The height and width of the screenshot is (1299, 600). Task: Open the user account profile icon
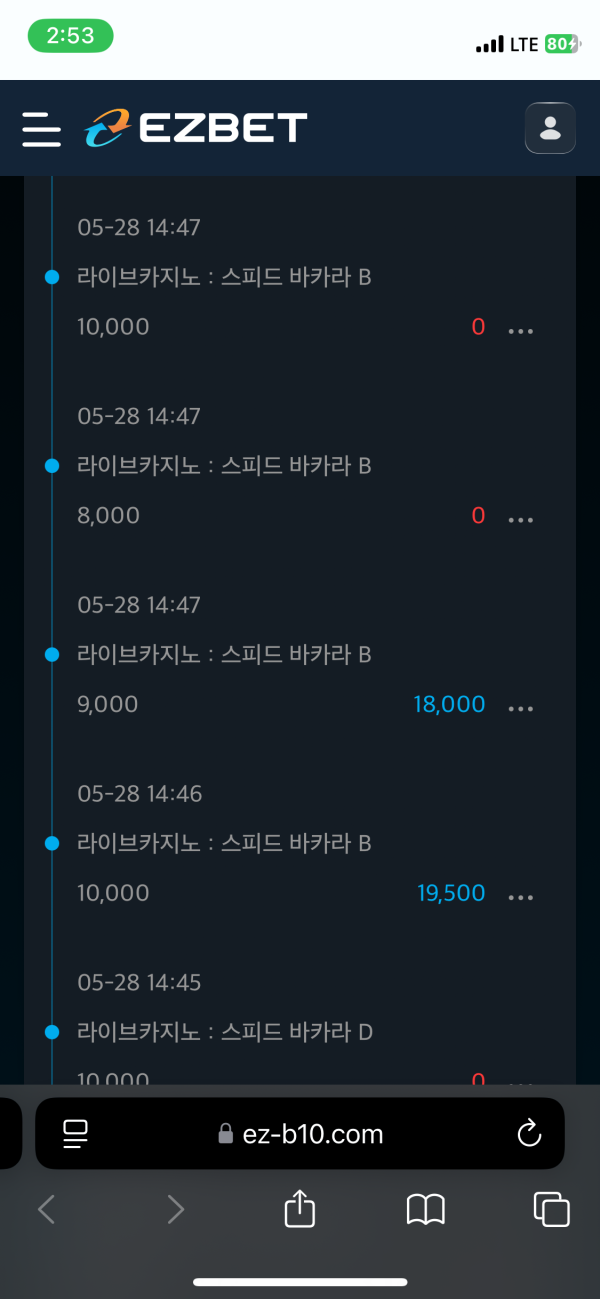pyautogui.click(x=550, y=128)
